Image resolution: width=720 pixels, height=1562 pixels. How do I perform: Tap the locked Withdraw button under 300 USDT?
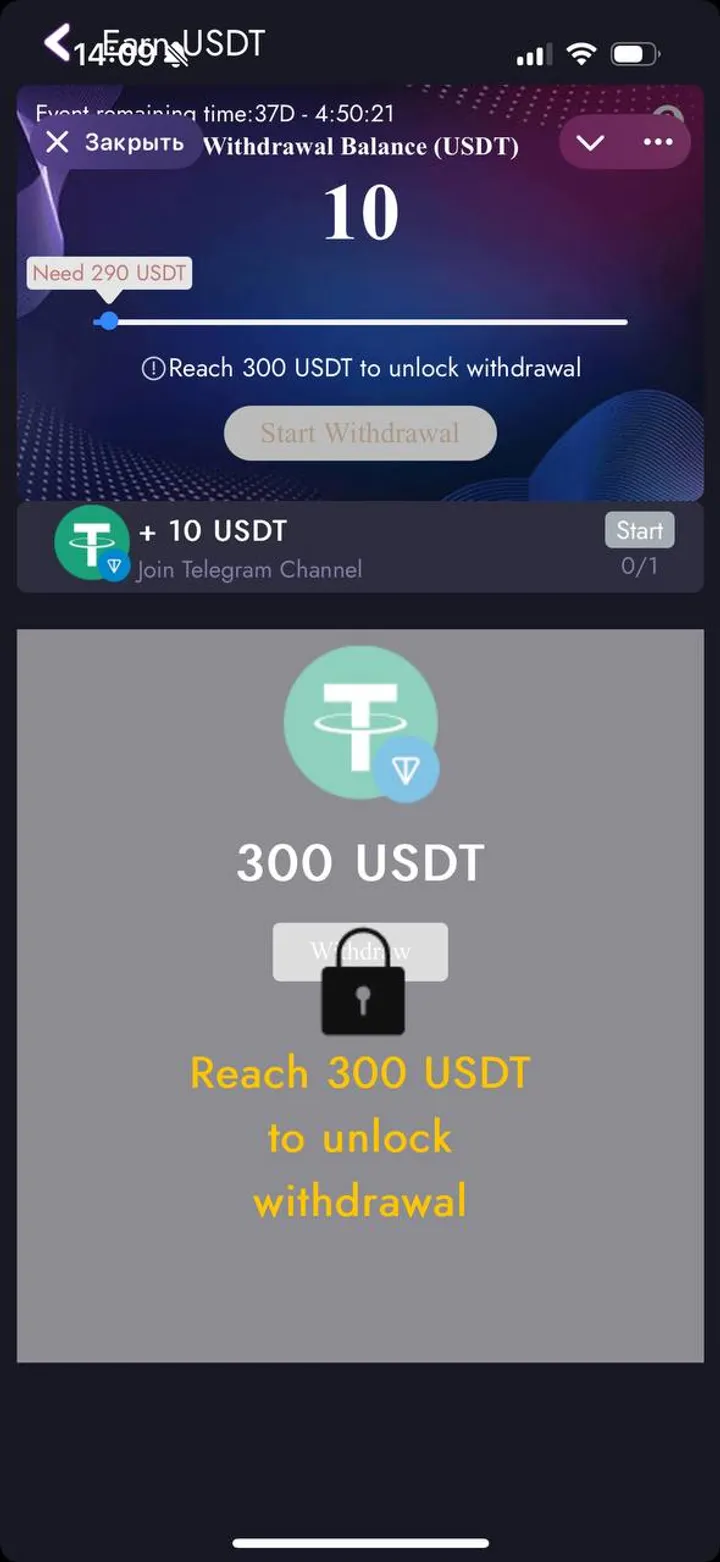[x=360, y=951]
